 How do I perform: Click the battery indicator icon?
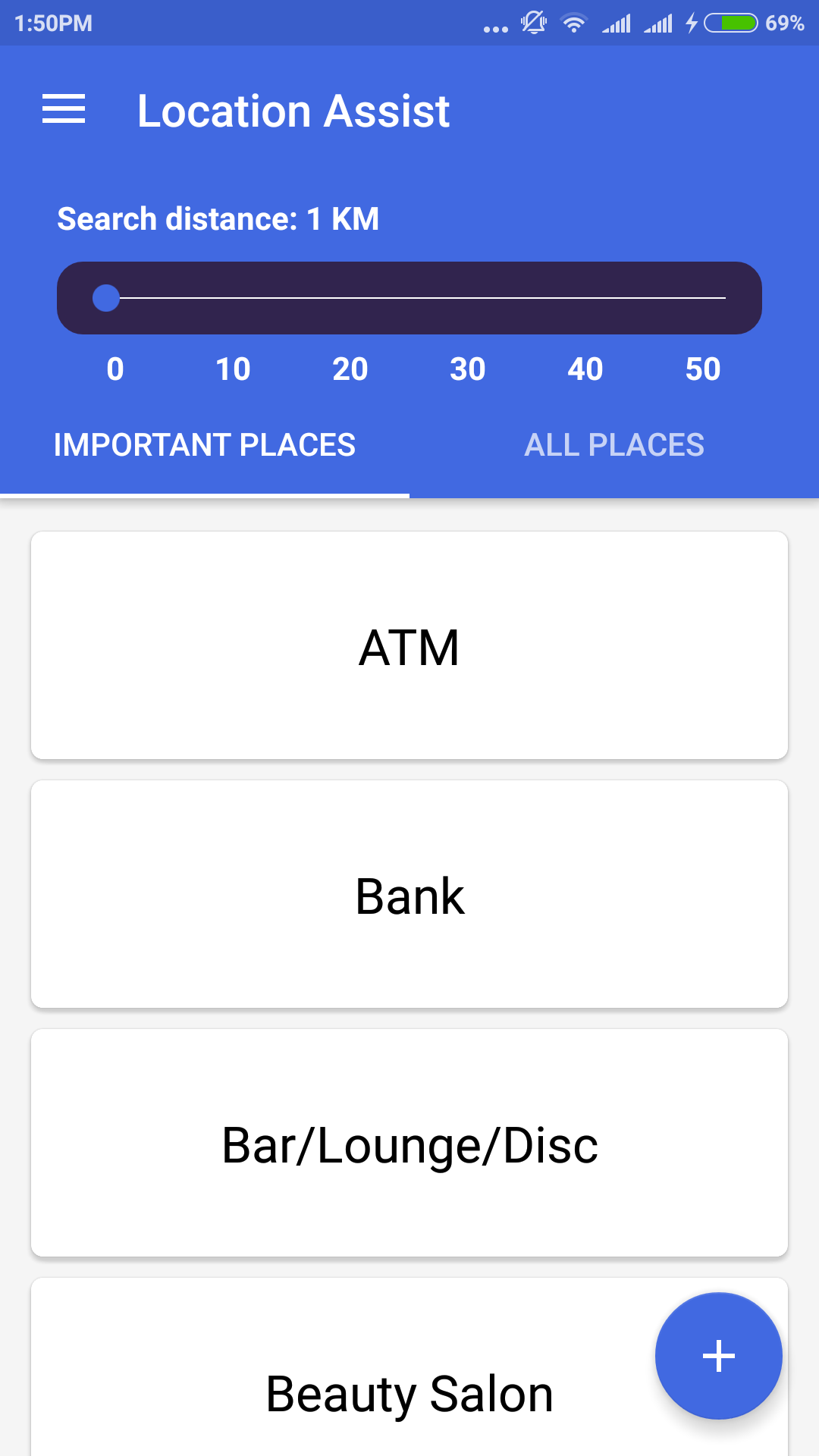[730, 23]
